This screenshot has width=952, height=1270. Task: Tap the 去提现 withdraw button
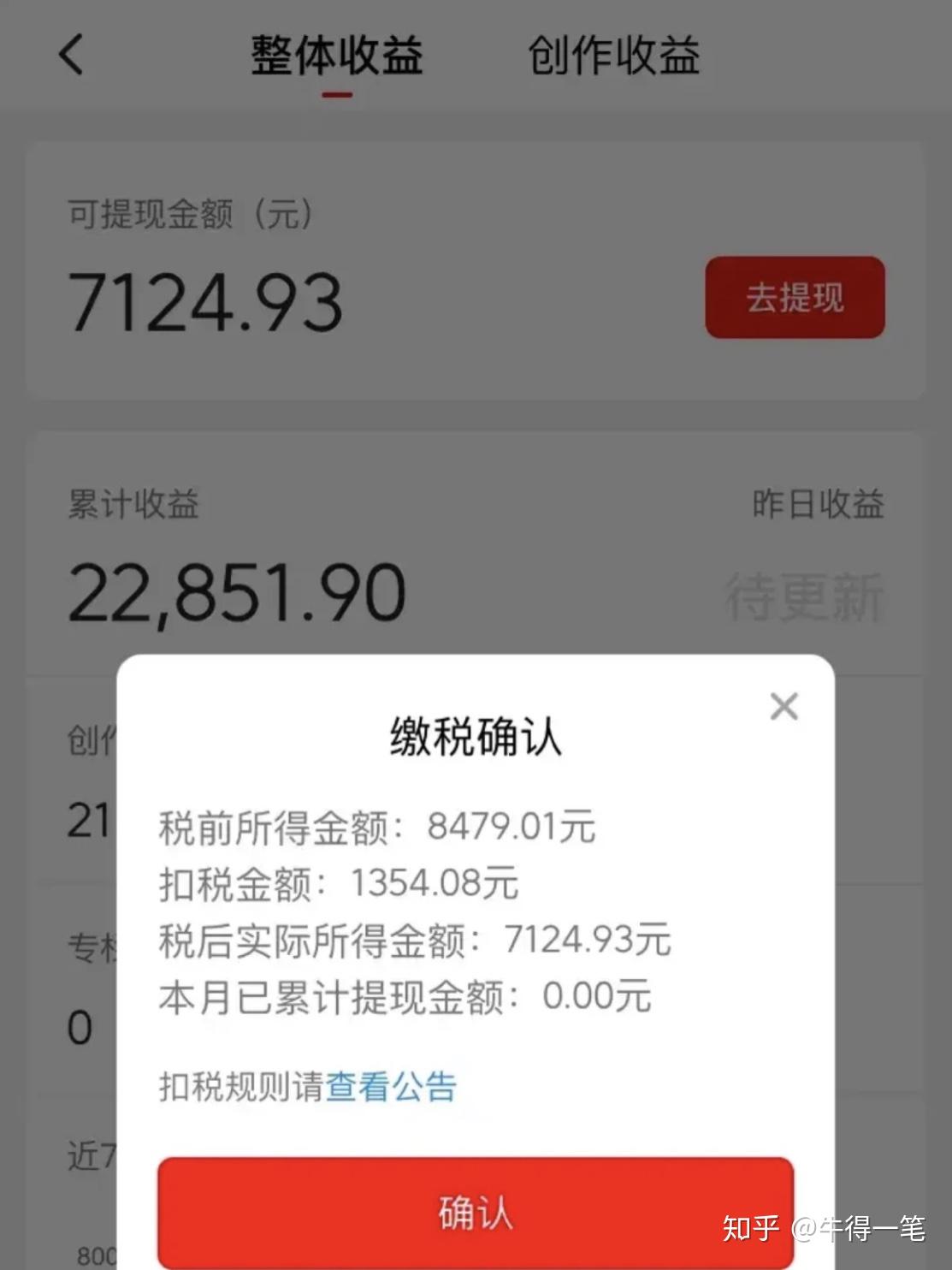(x=795, y=297)
